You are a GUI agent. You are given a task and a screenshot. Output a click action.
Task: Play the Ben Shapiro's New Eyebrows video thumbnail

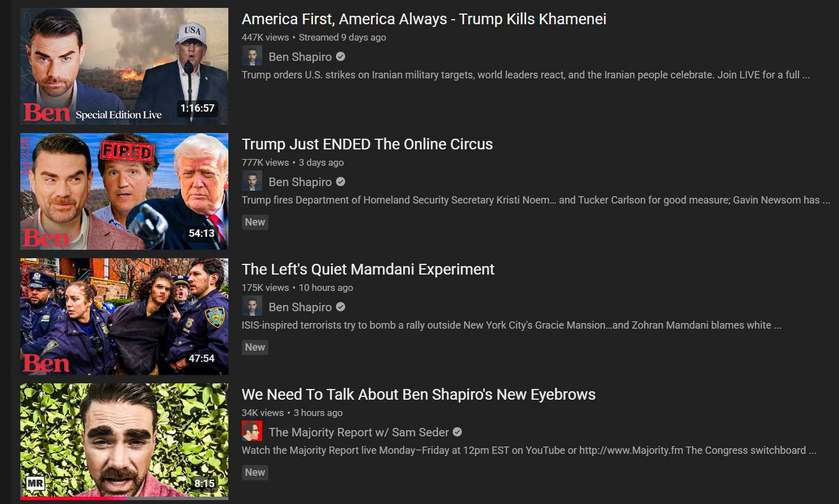tap(124, 441)
